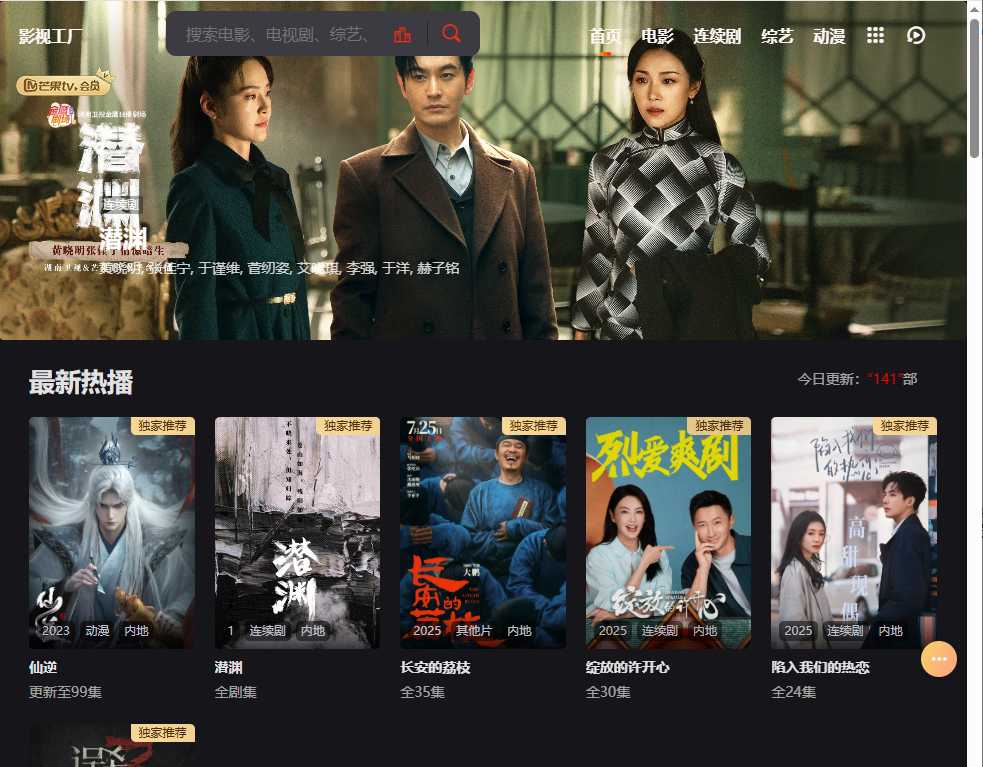Go to 影视工厂 site home logo
Screen dimensions: 983x767
(x=52, y=37)
